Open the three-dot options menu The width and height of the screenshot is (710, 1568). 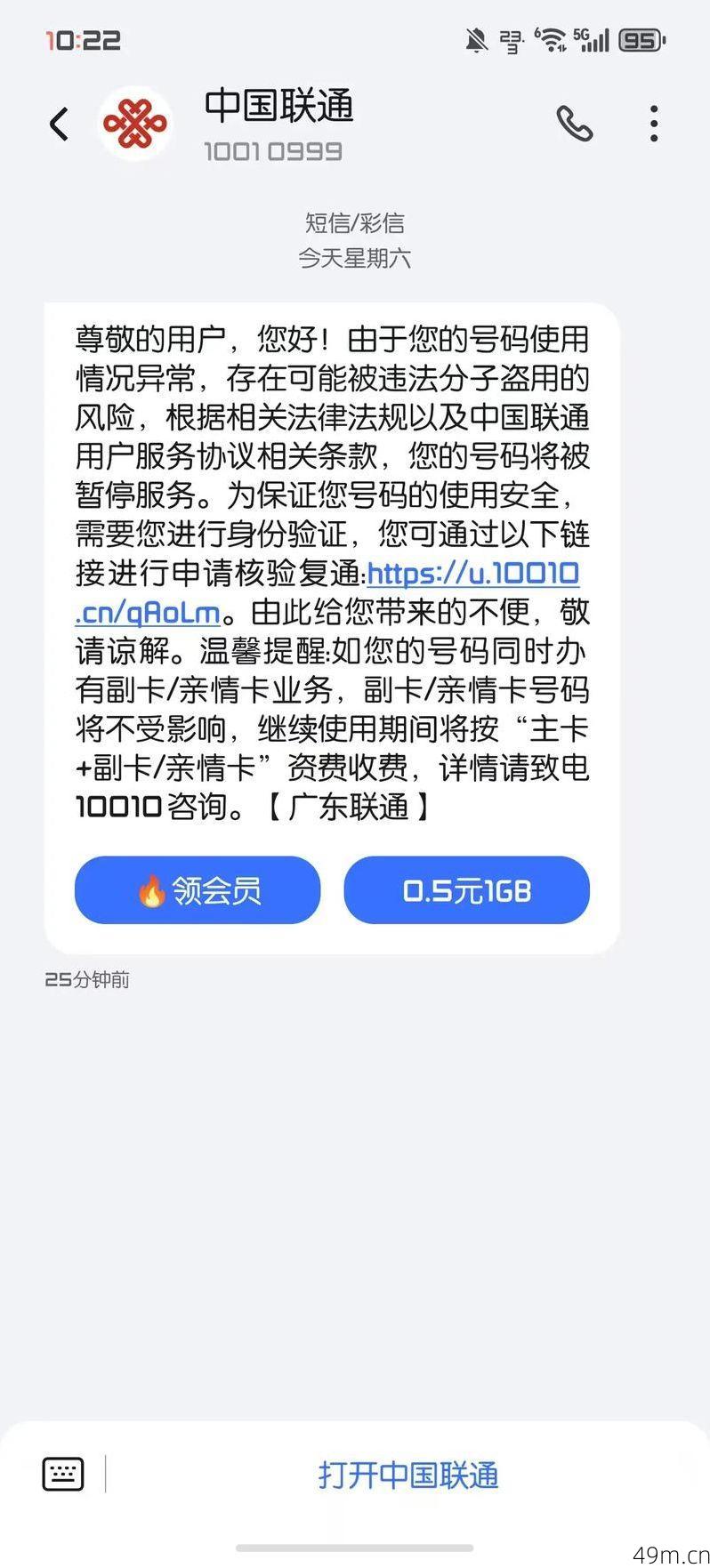pyautogui.click(x=653, y=125)
